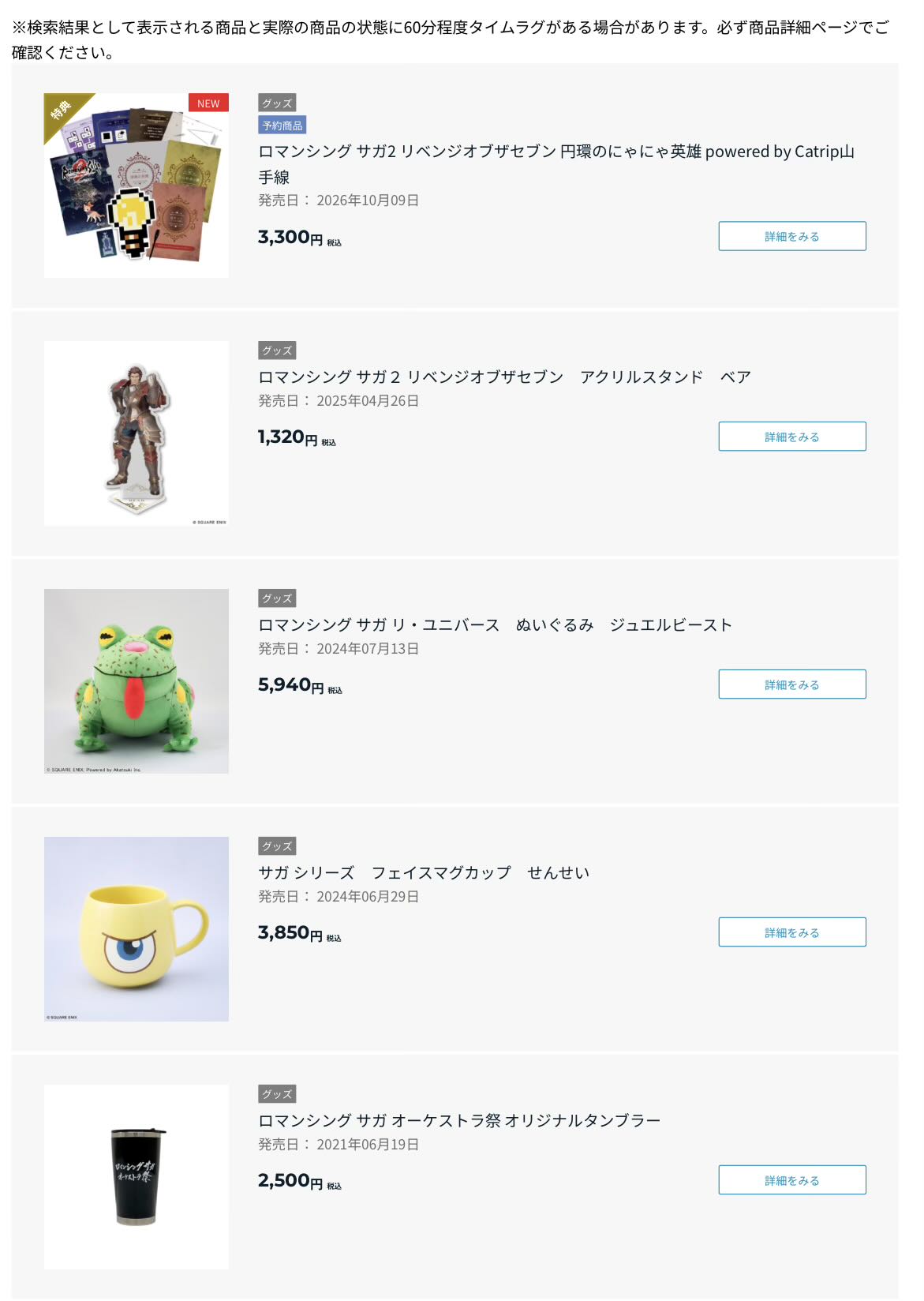This screenshot has width=924, height=1301.
Task: Tap 詳細をみる for オリジナルタンブラー
Action: [791, 1180]
